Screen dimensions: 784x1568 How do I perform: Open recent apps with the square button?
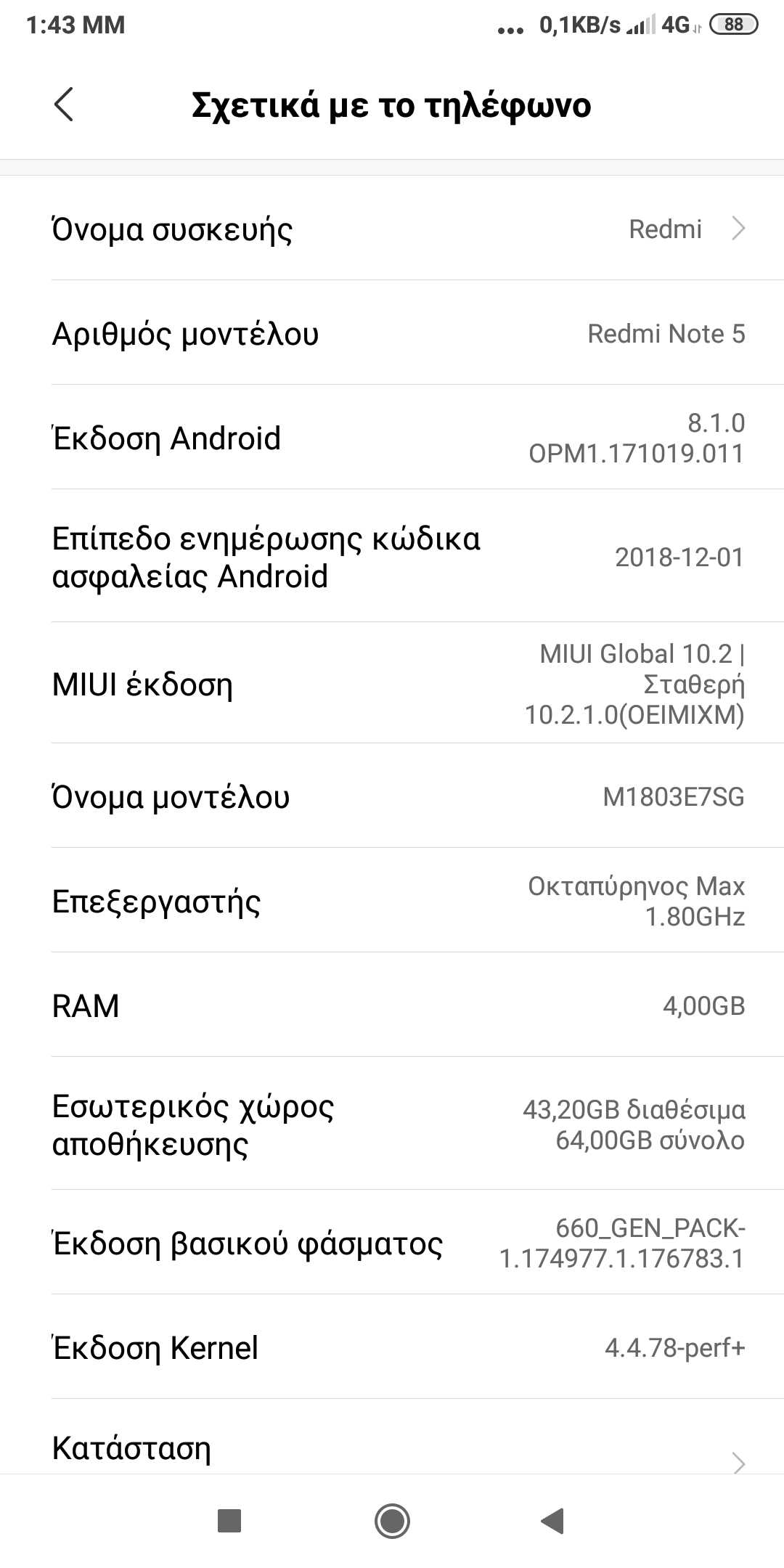[x=229, y=1520]
